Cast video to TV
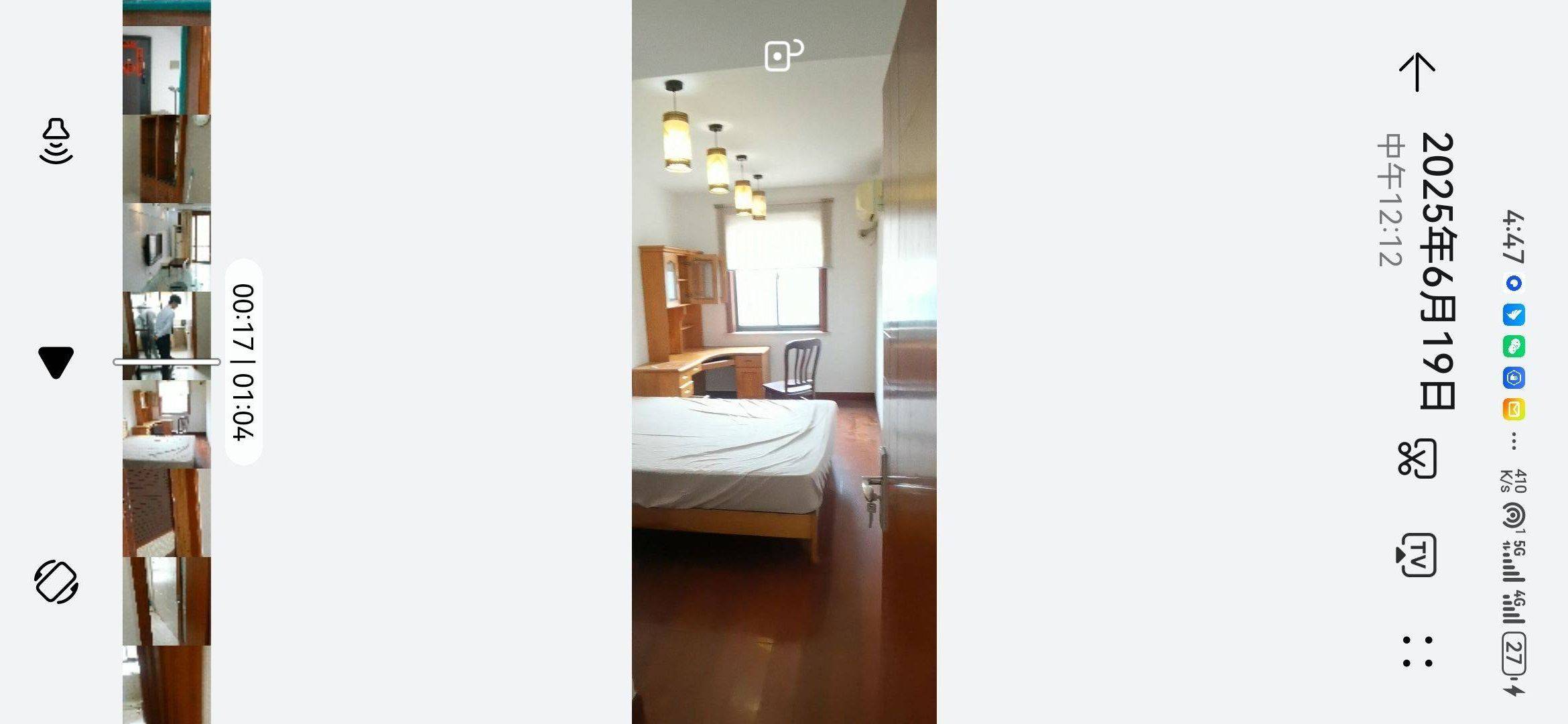 click(1416, 555)
